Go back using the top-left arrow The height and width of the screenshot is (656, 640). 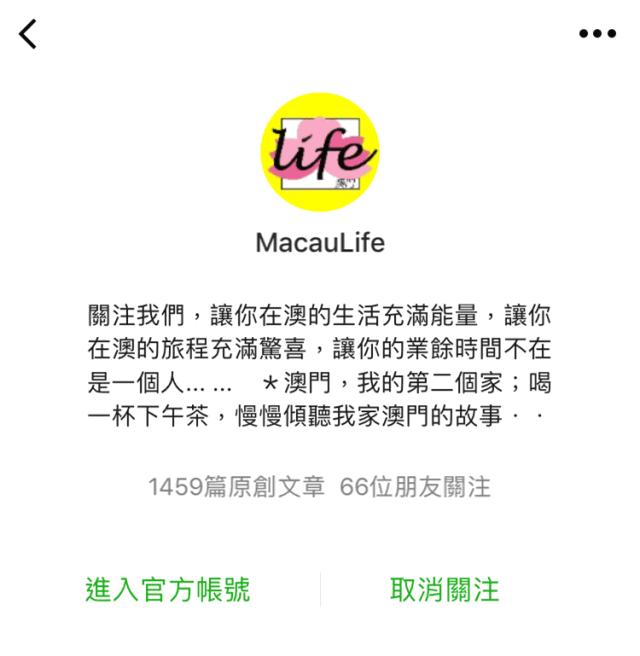tap(28, 34)
